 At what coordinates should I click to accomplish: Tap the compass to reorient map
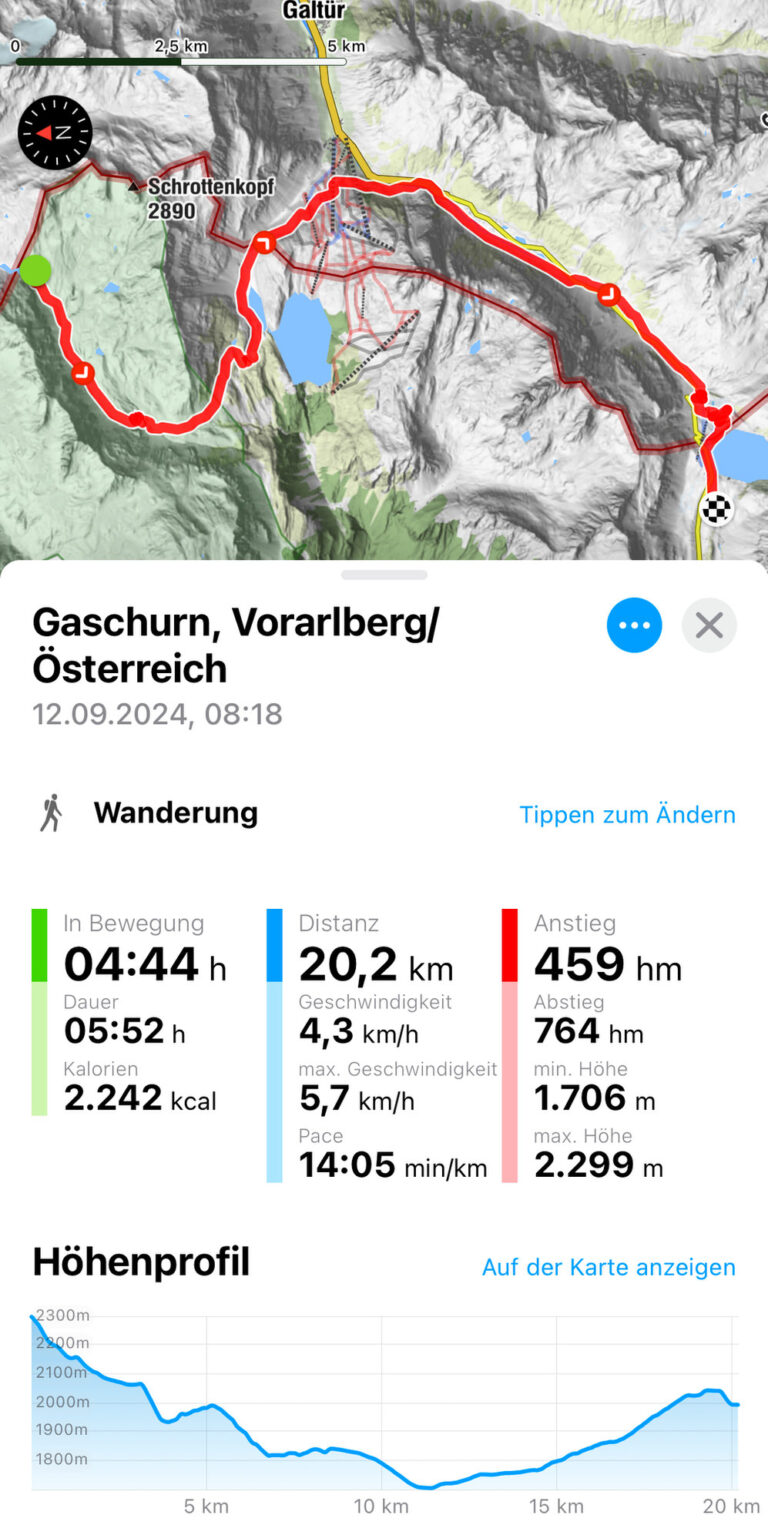pyautogui.click(x=55, y=132)
